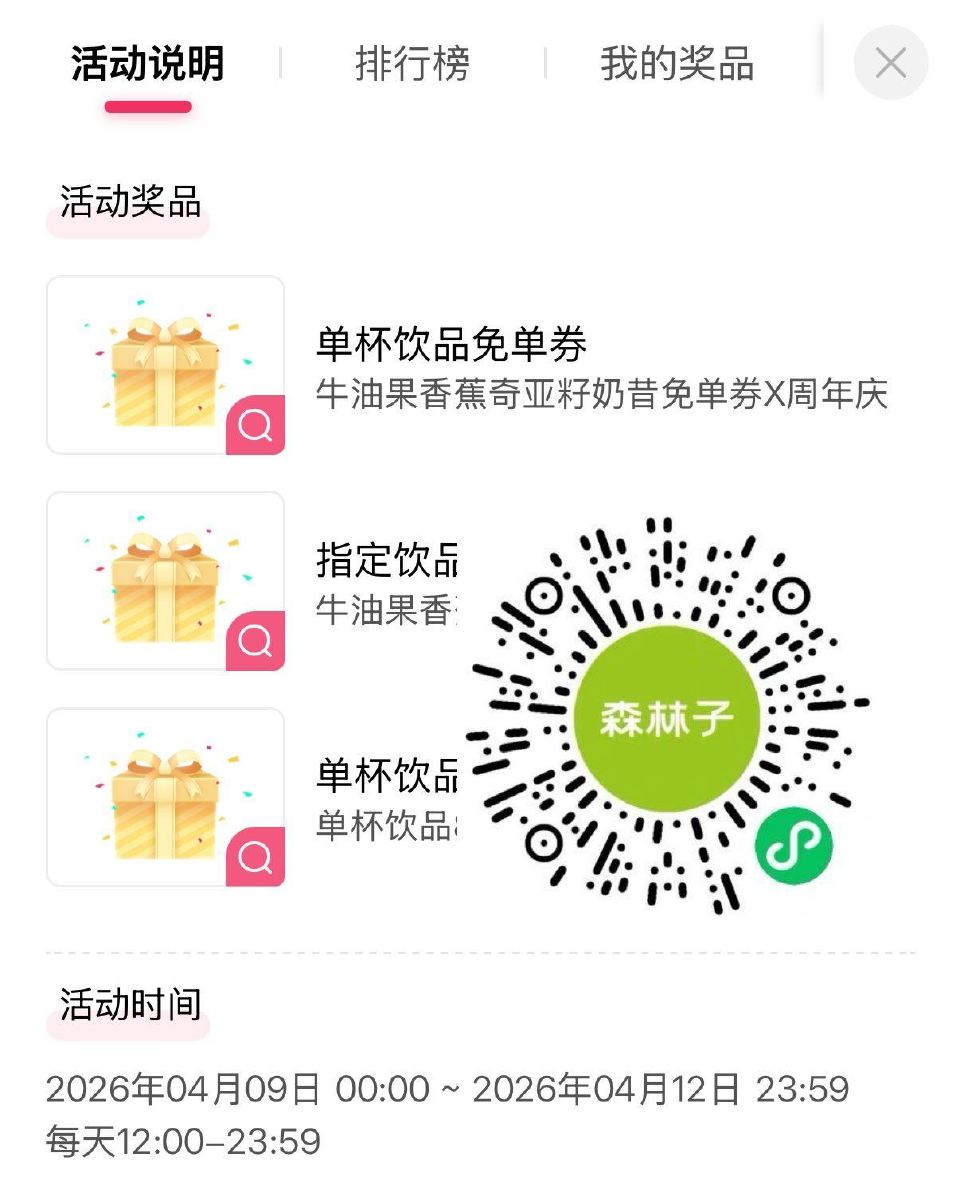Tap the green WeChat mini-program icon on the QR code
The image size is (960, 1187).
coord(794,845)
